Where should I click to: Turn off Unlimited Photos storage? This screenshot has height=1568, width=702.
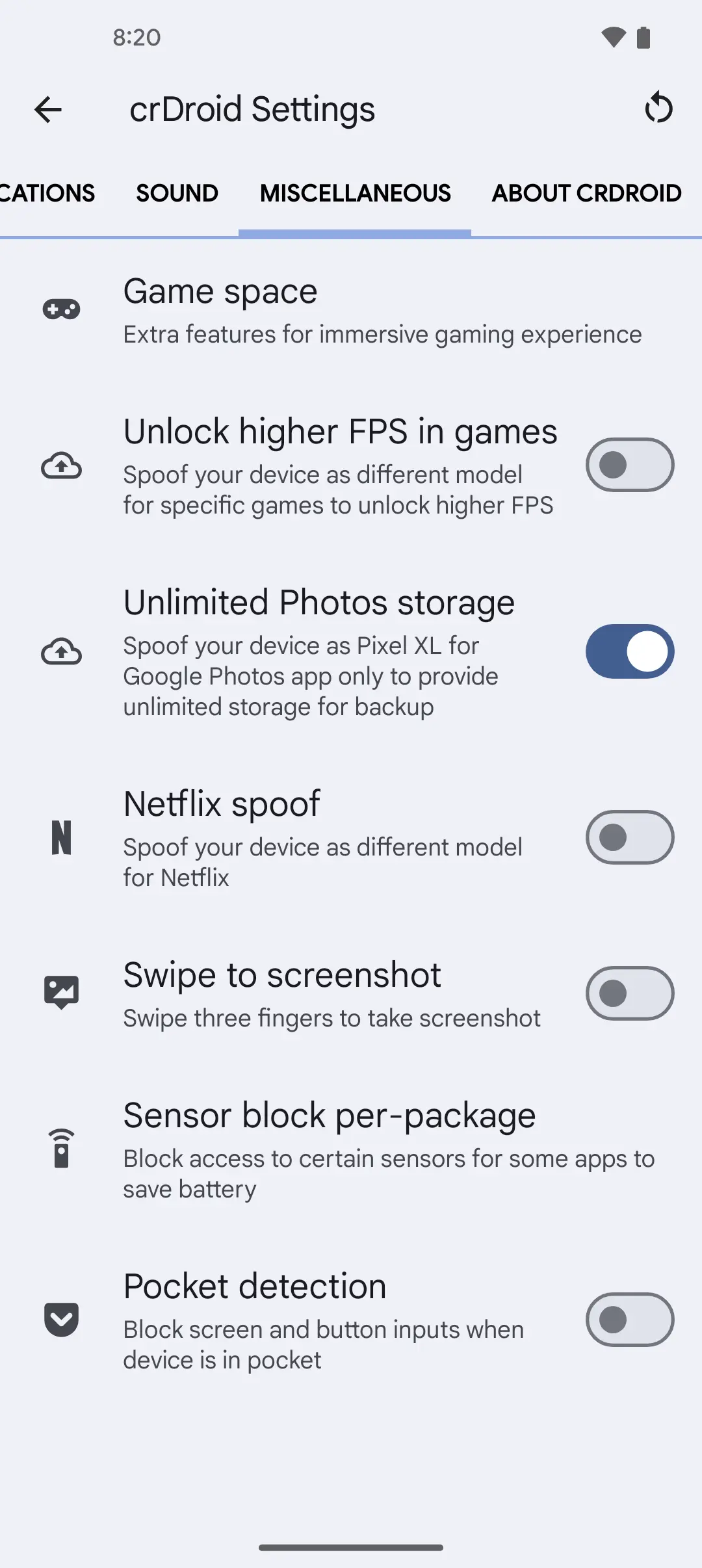tap(629, 651)
